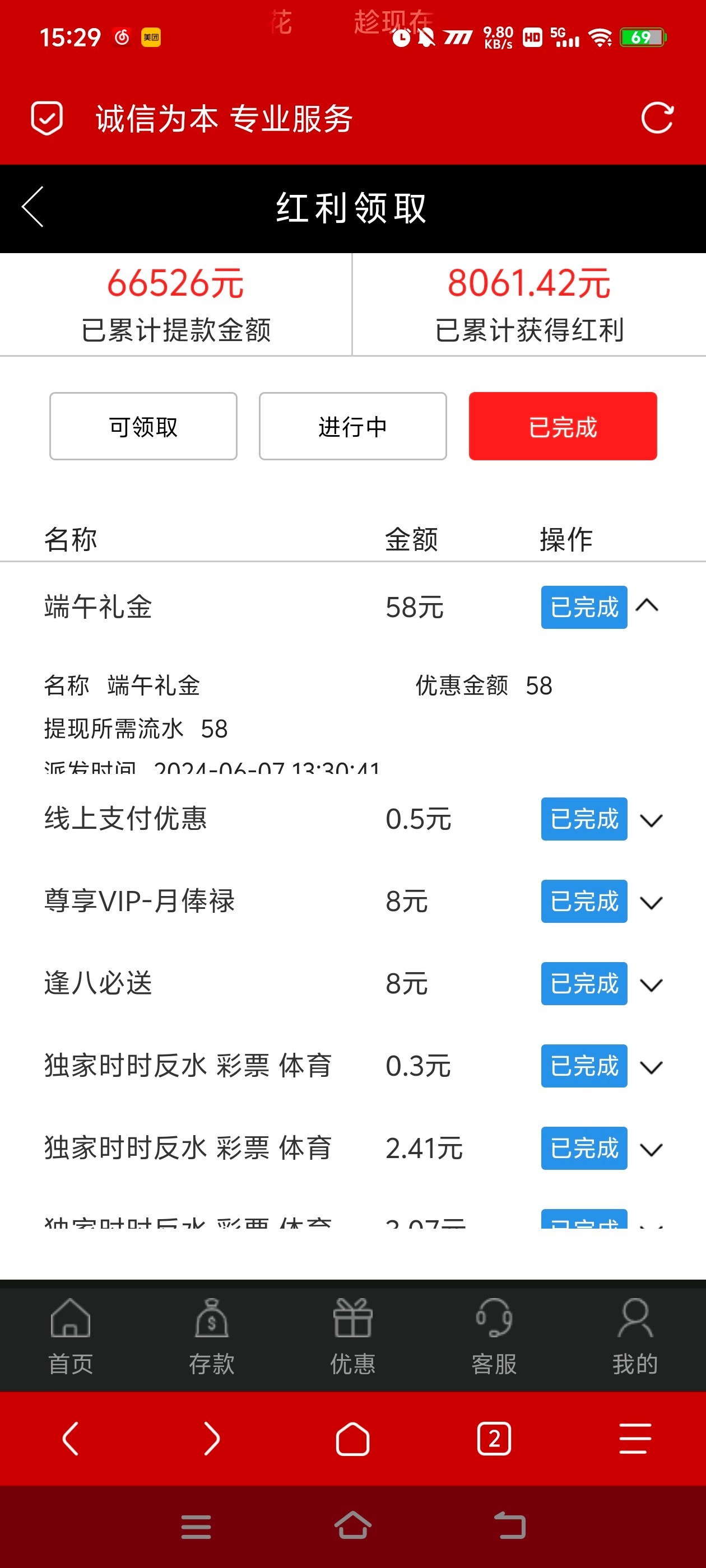Expand the 尊享VIP-月俸禄 row details
The image size is (706, 1568).
pyautogui.click(x=651, y=902)
